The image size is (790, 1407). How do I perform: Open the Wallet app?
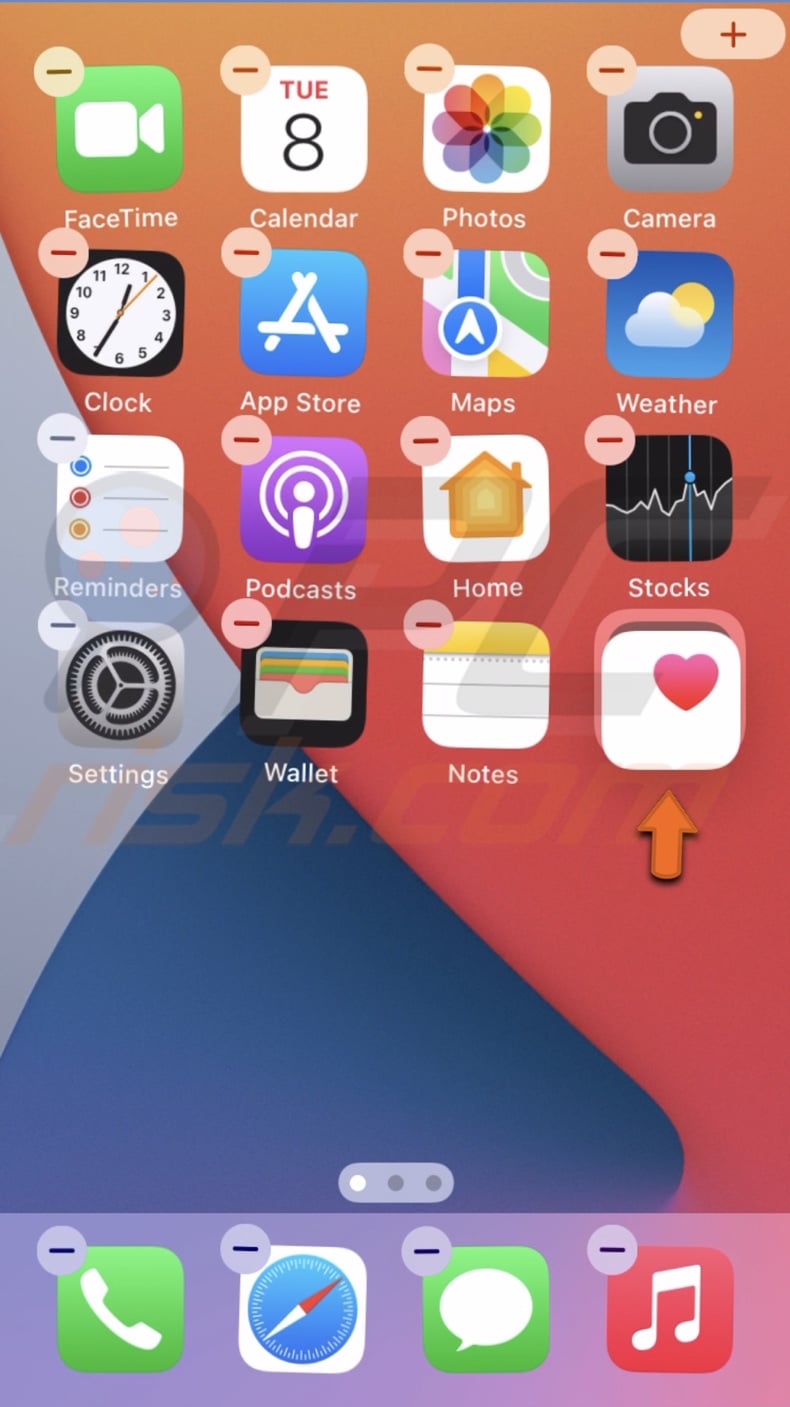(301, 686)
